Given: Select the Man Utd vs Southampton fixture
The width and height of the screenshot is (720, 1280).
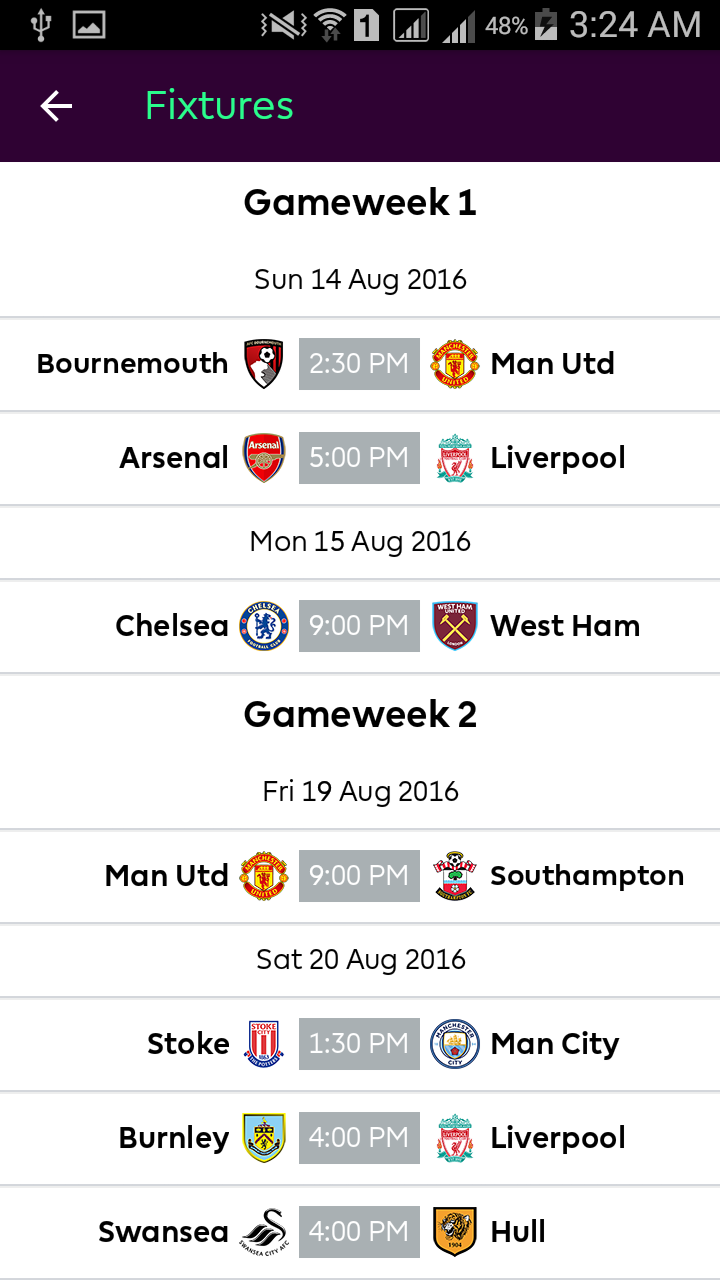Looking at the screenshot, I should 360,876.
